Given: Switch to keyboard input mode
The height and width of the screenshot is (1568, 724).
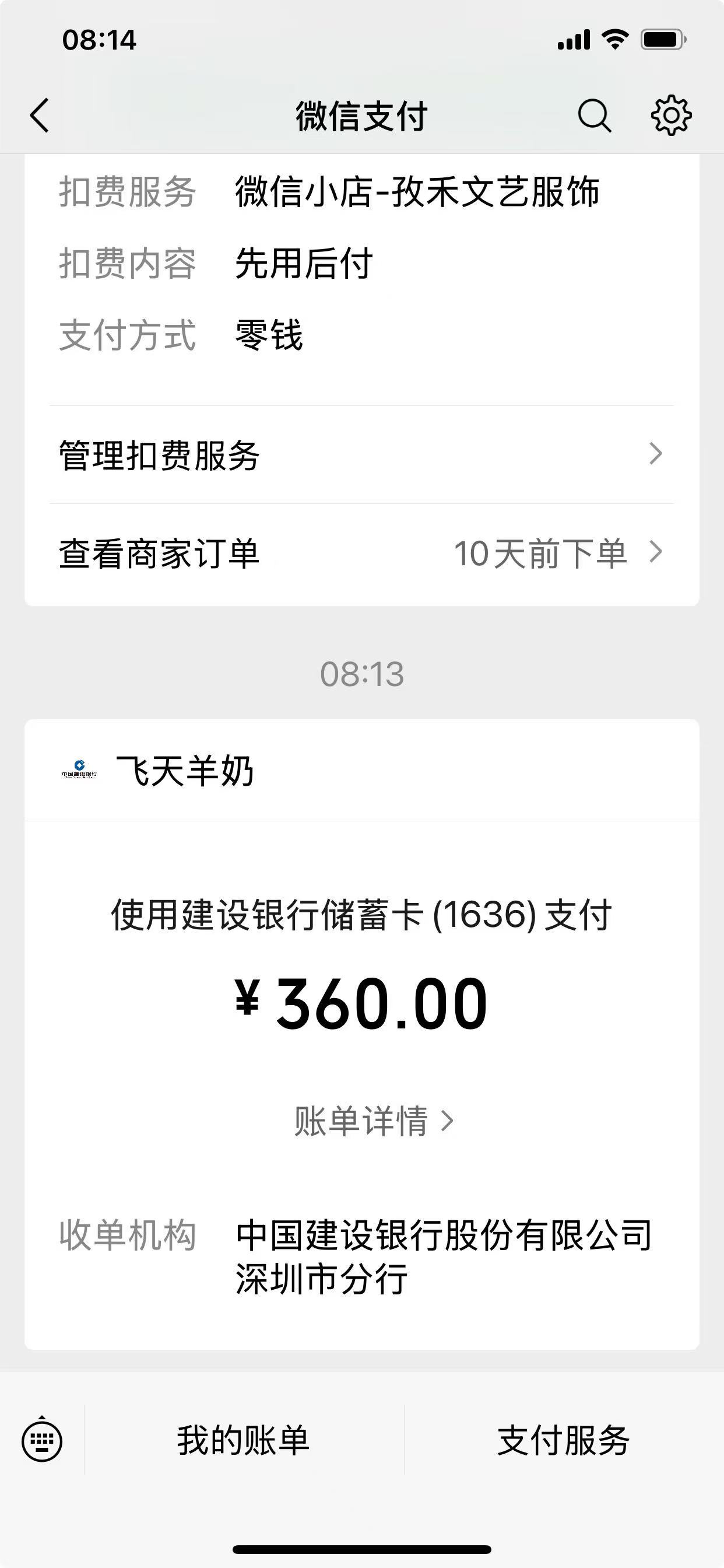Looking at the screenshot, I should point(42,1440).
